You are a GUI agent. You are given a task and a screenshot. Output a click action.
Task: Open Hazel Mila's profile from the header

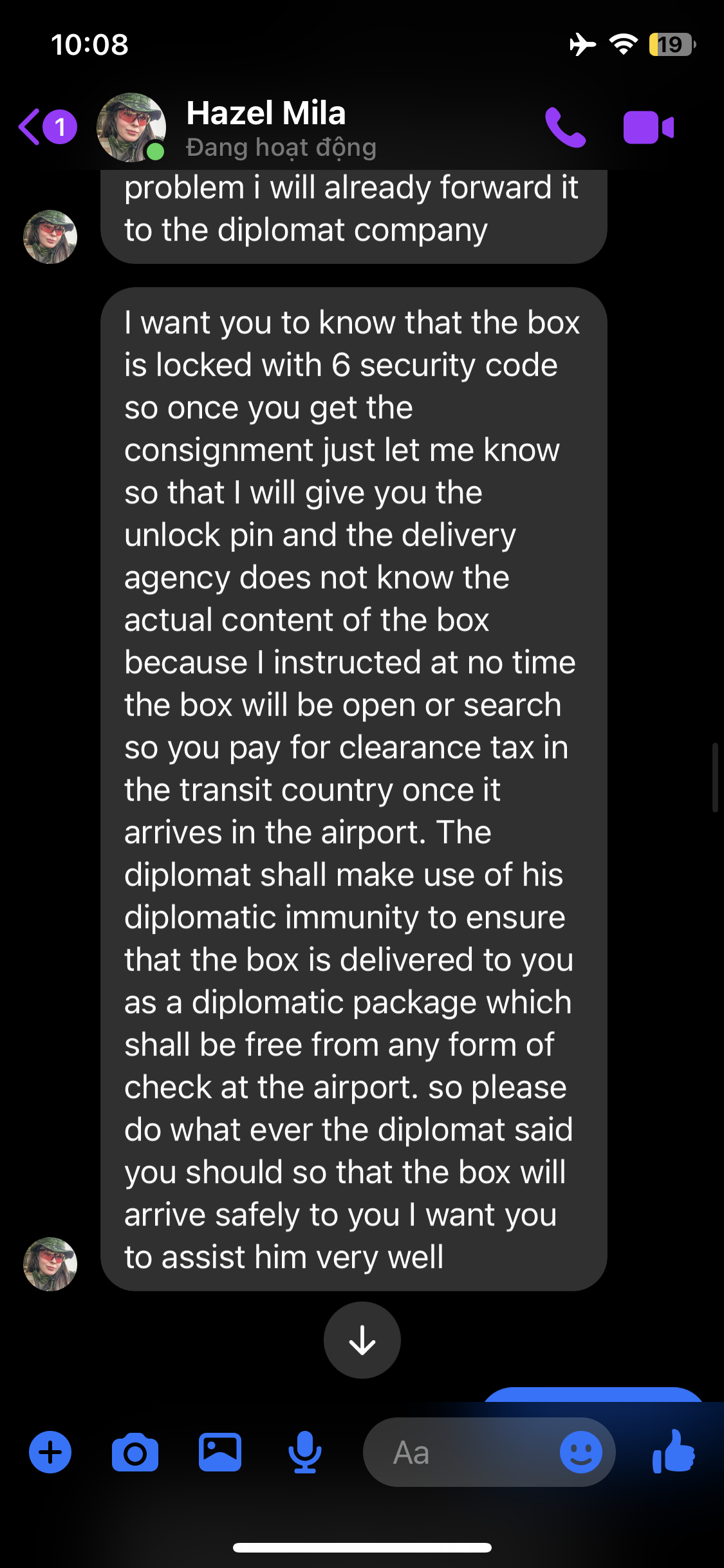coord(265,127)
